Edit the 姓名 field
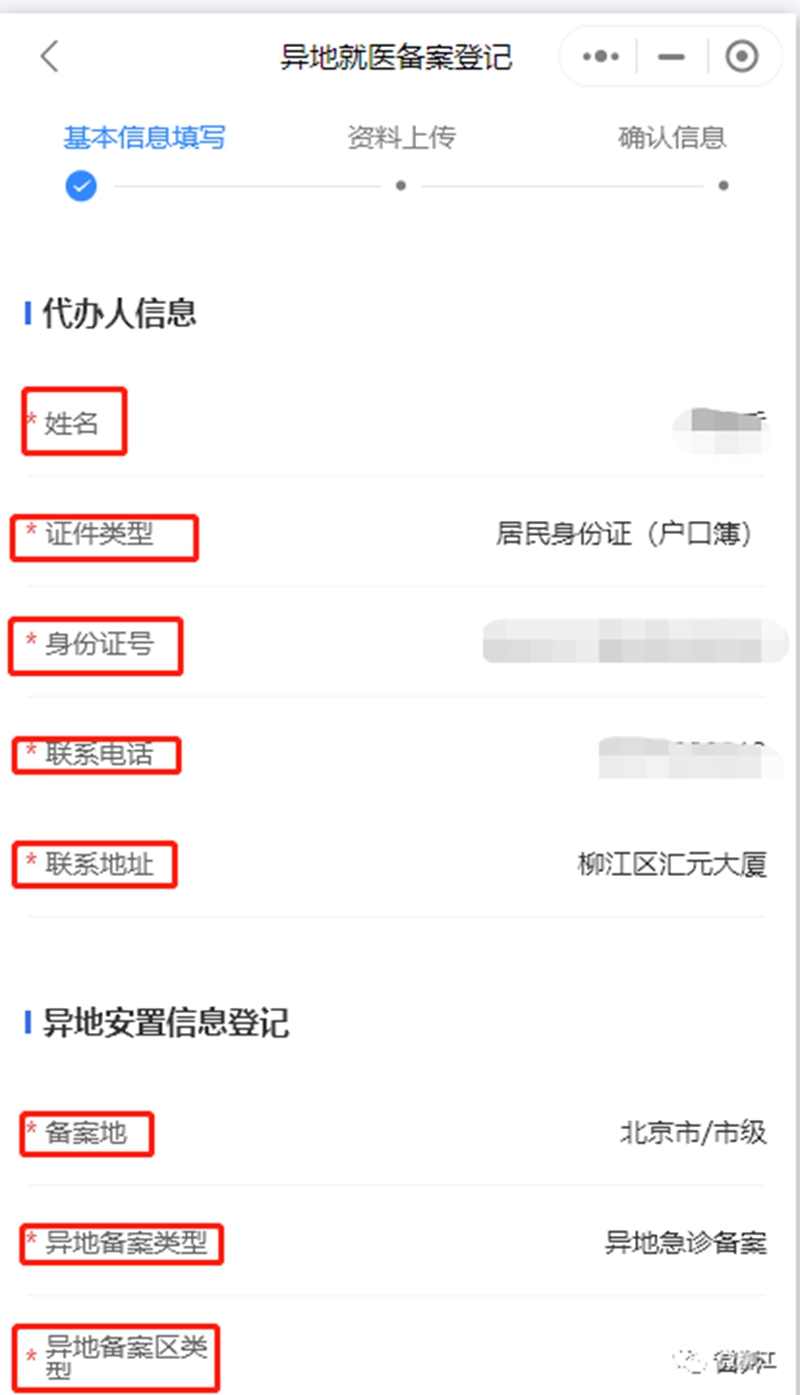 720,426
